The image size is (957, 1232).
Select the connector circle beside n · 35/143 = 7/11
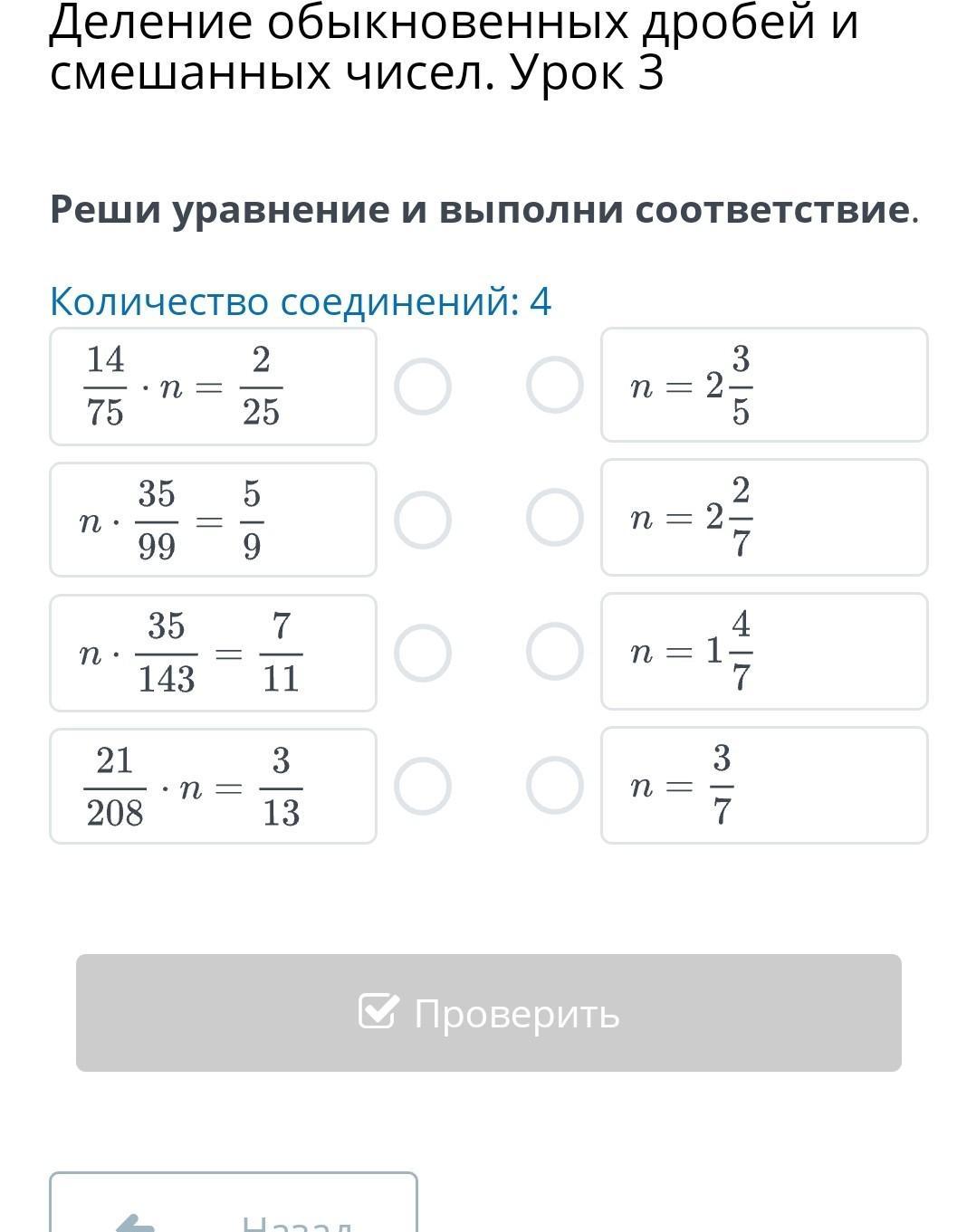[423, 653]
